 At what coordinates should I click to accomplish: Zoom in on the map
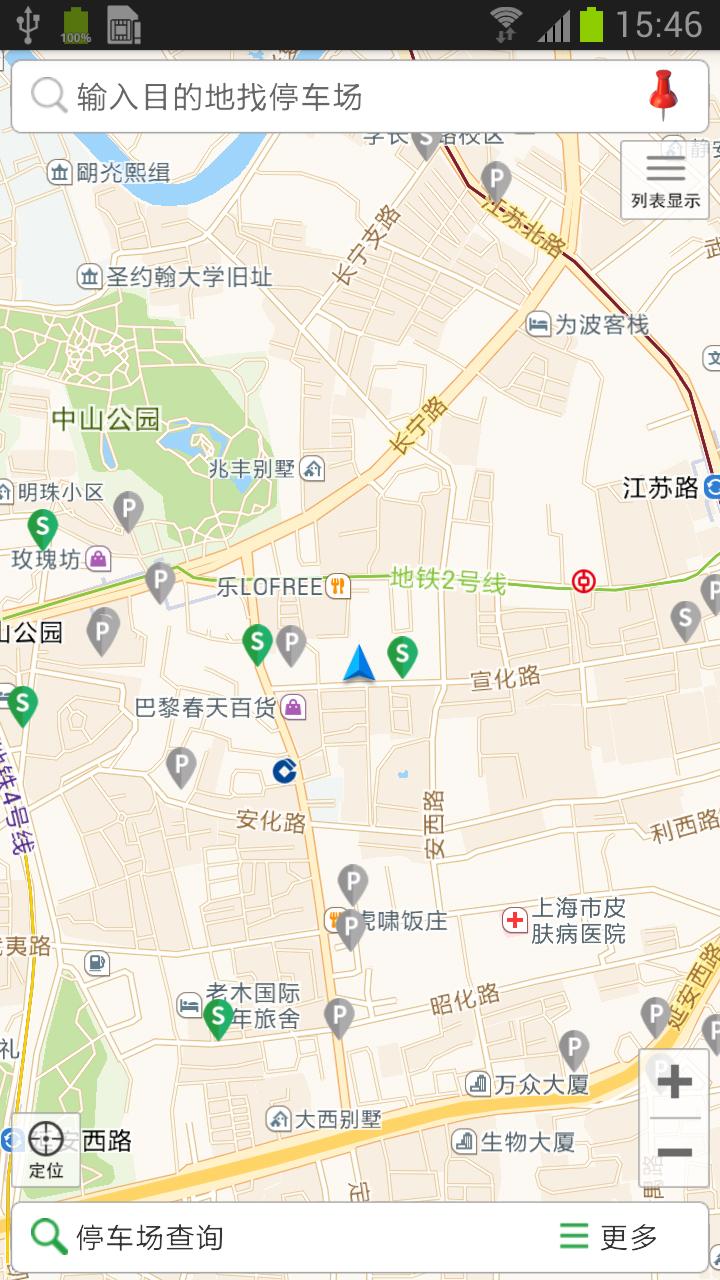coord(675,1082)
